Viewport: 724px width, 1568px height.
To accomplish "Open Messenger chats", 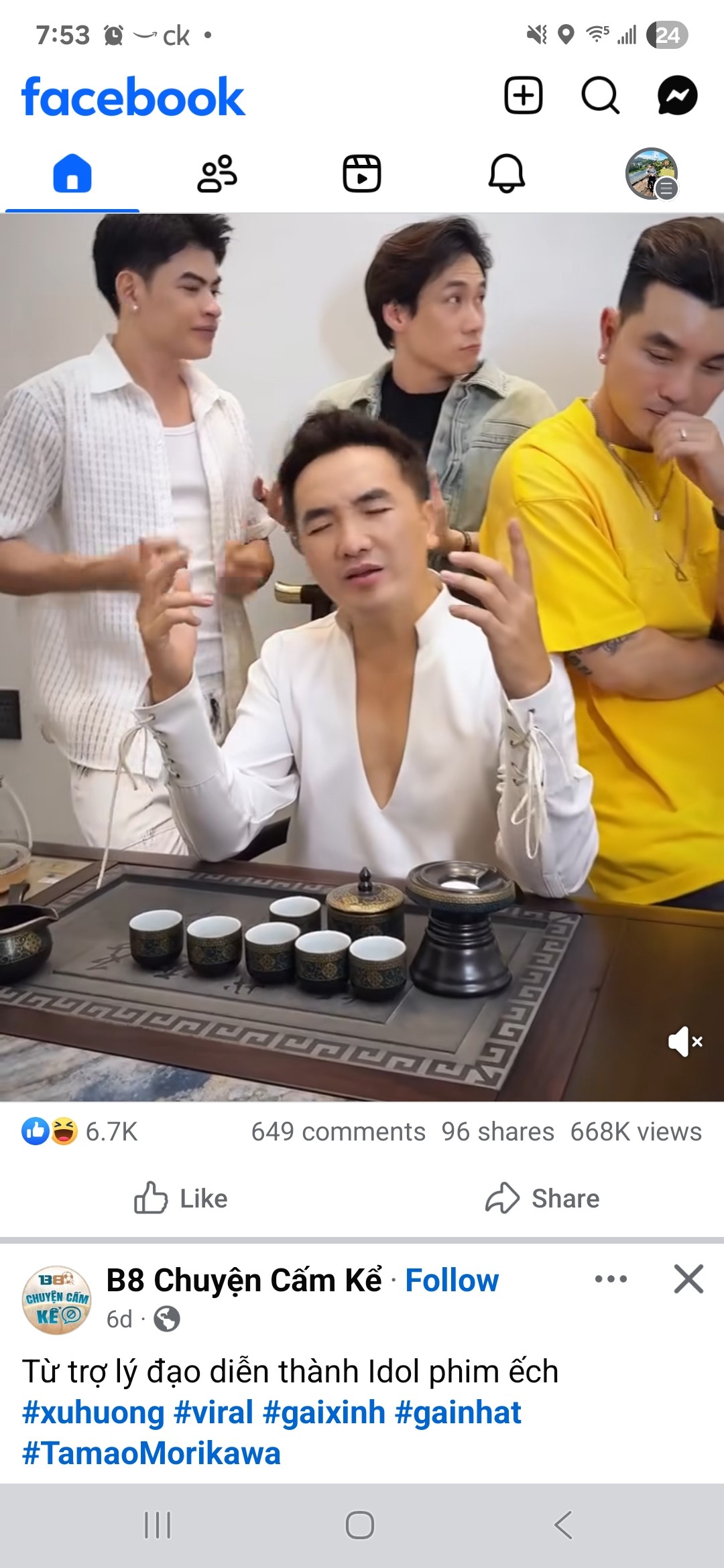I will [x=677, y=96].
